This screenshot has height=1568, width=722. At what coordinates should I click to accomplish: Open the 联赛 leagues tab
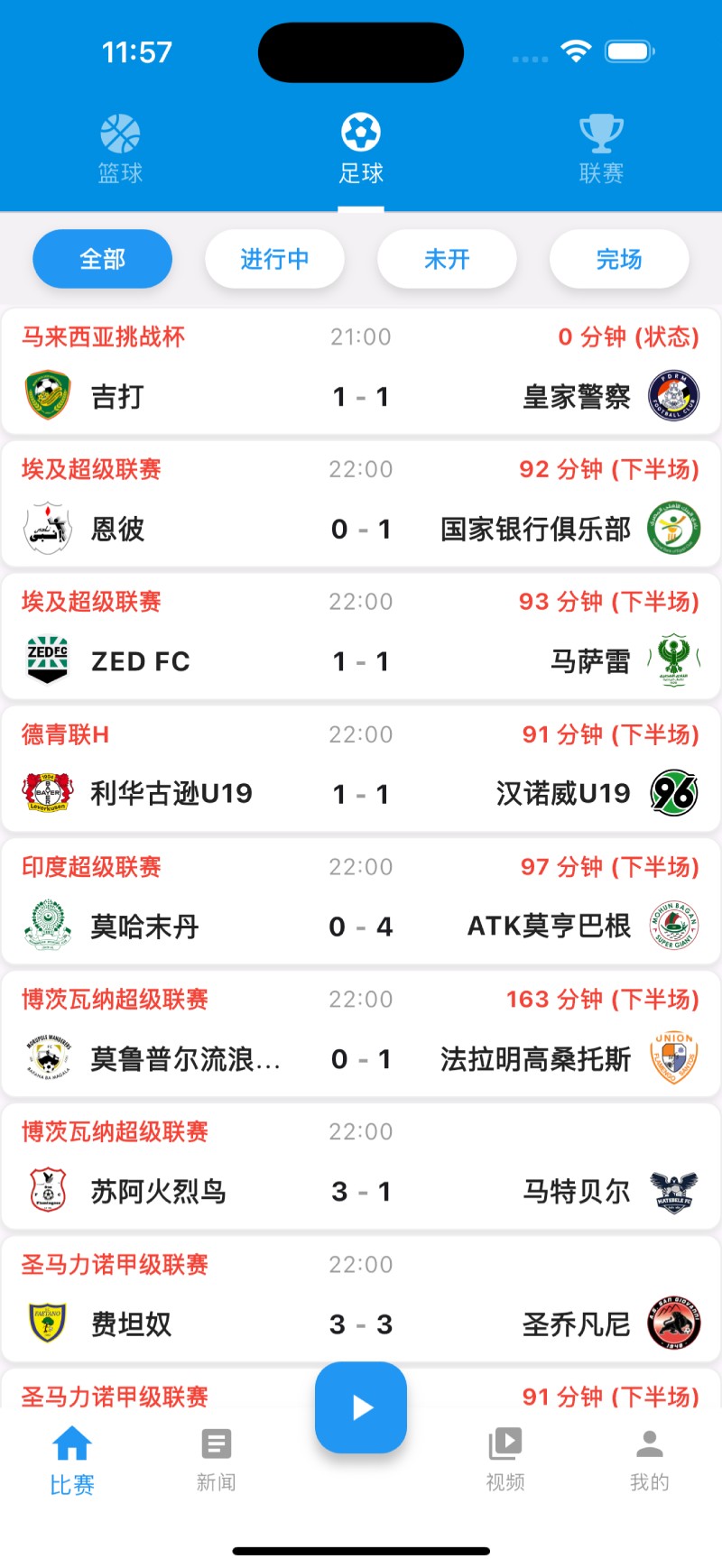pos(601,150)
